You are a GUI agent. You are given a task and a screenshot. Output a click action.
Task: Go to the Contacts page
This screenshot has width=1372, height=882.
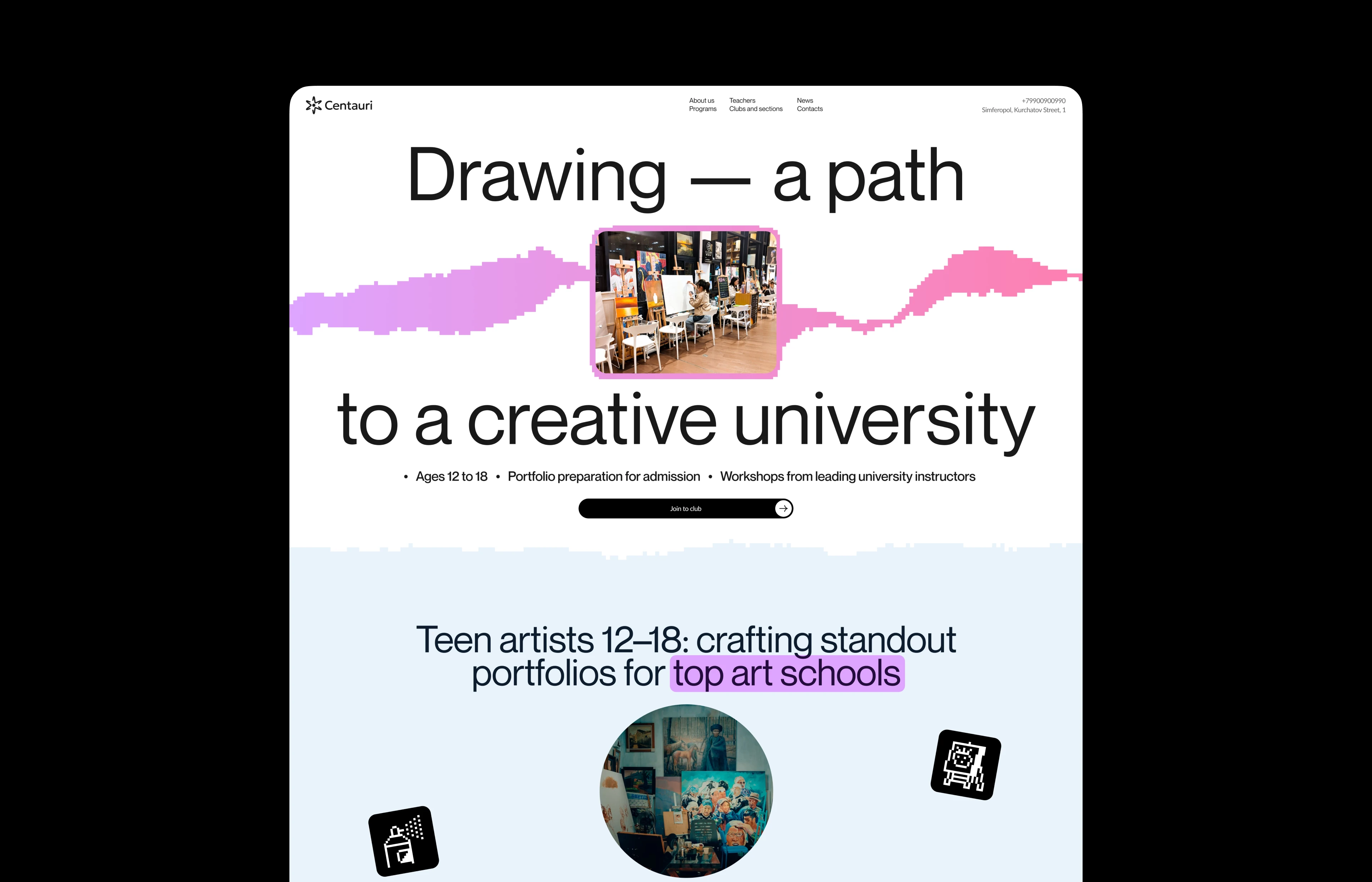pos(810,109)
